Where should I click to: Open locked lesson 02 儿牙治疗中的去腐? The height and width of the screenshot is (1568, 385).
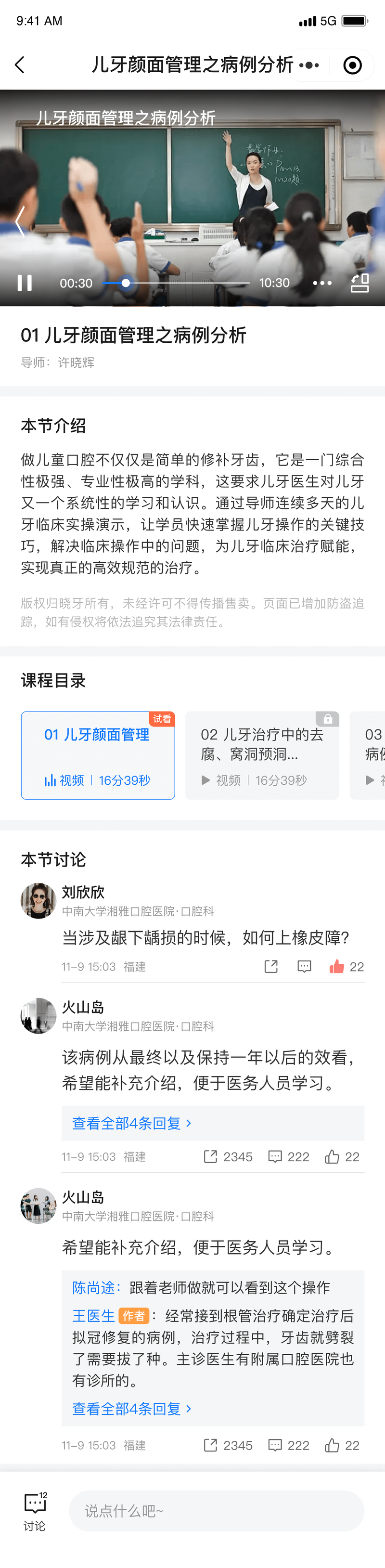pos(262,755)
